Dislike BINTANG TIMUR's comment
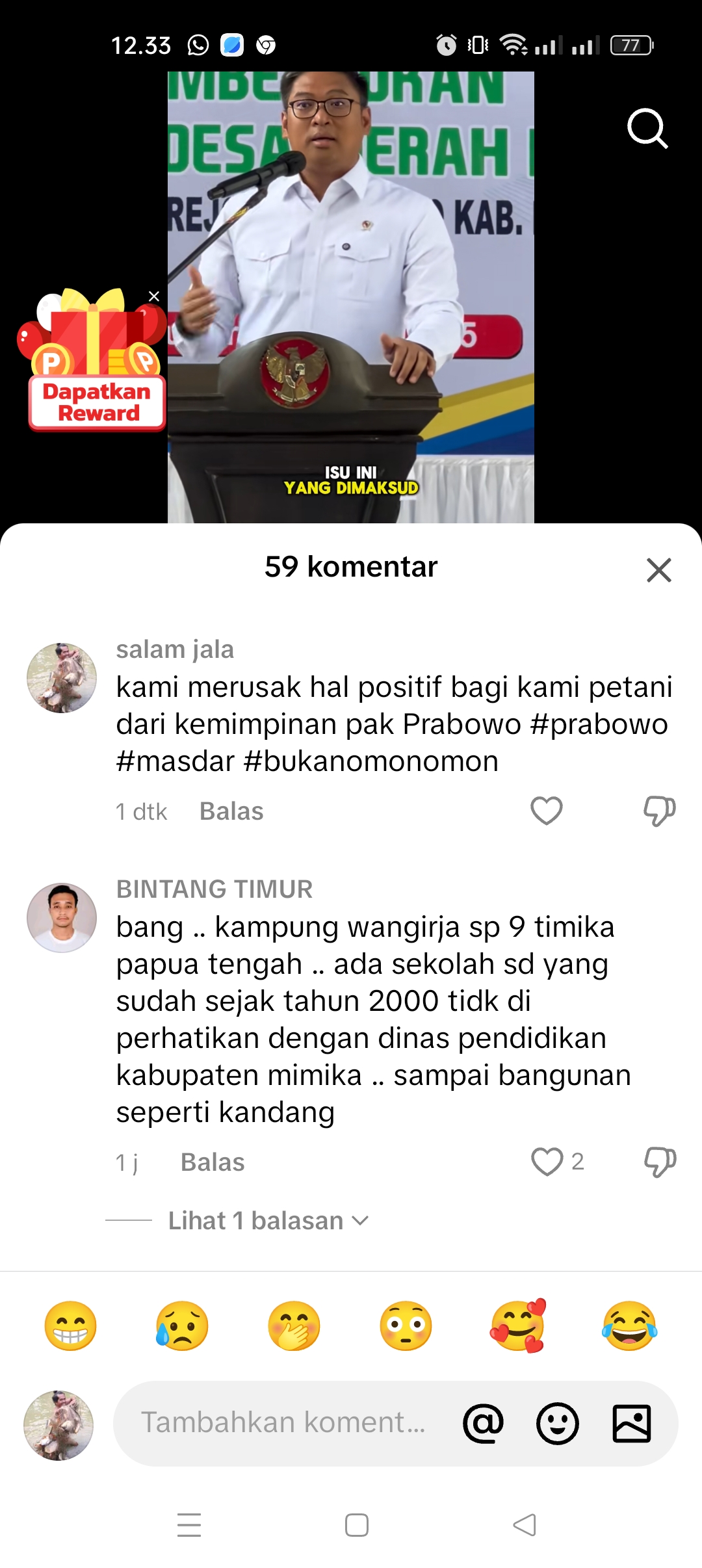 [x=659, y=1162]
